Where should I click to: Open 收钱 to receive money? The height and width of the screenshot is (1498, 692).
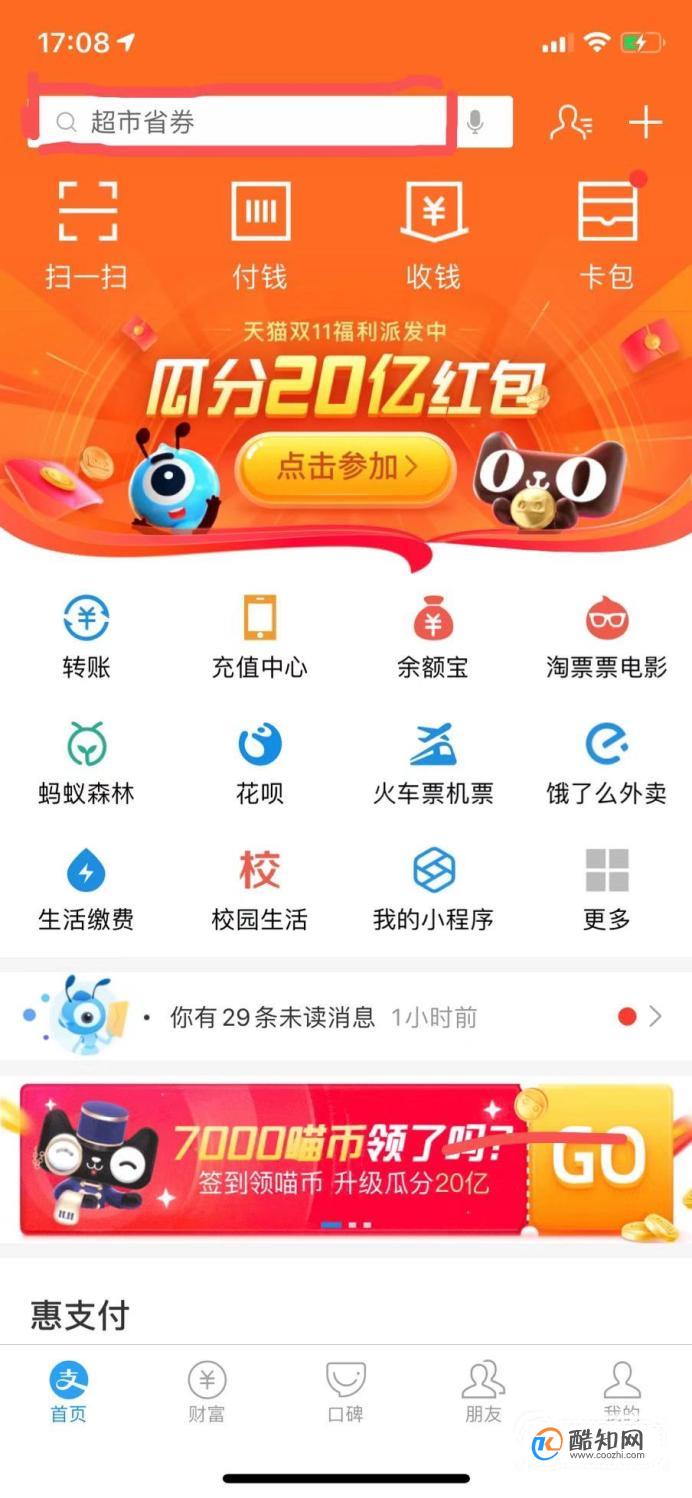pos(433,234)
